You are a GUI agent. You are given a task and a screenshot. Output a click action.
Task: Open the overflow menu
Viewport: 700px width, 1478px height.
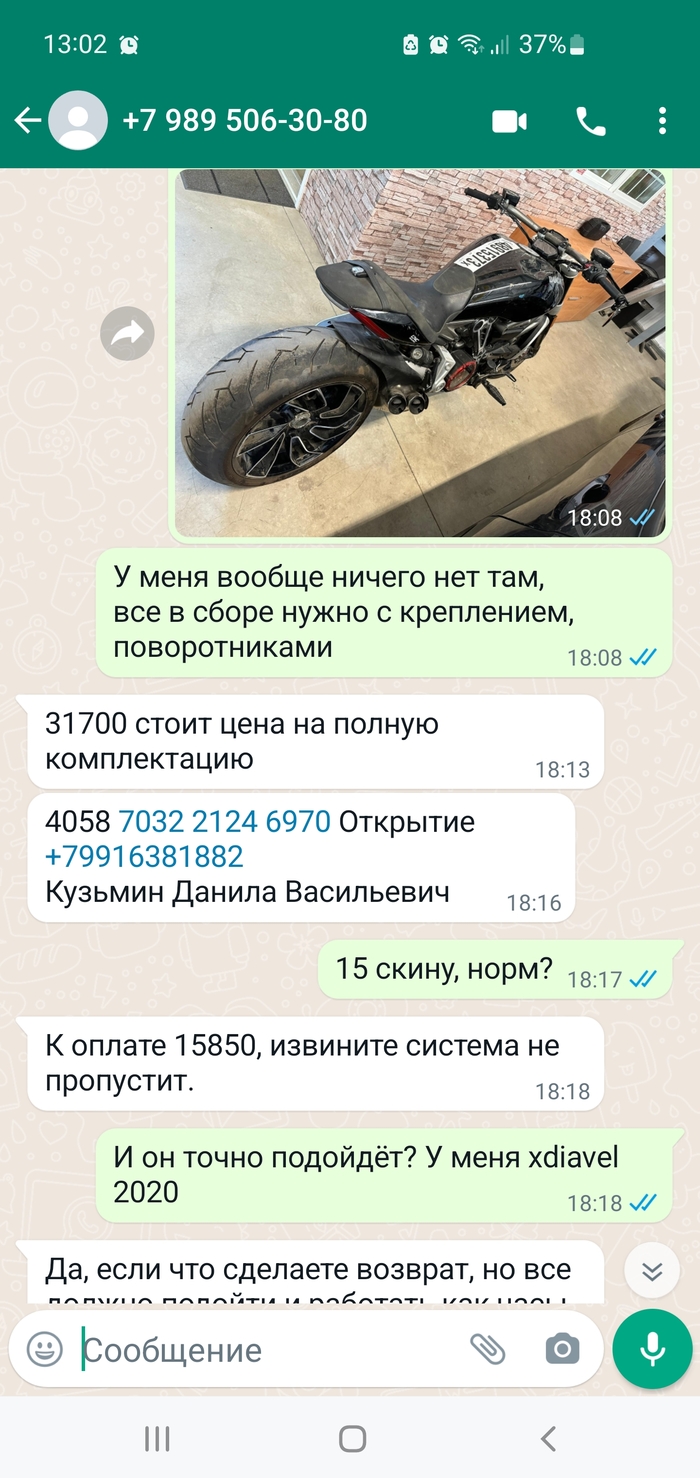pyautogui.click(x=662, y=122)
